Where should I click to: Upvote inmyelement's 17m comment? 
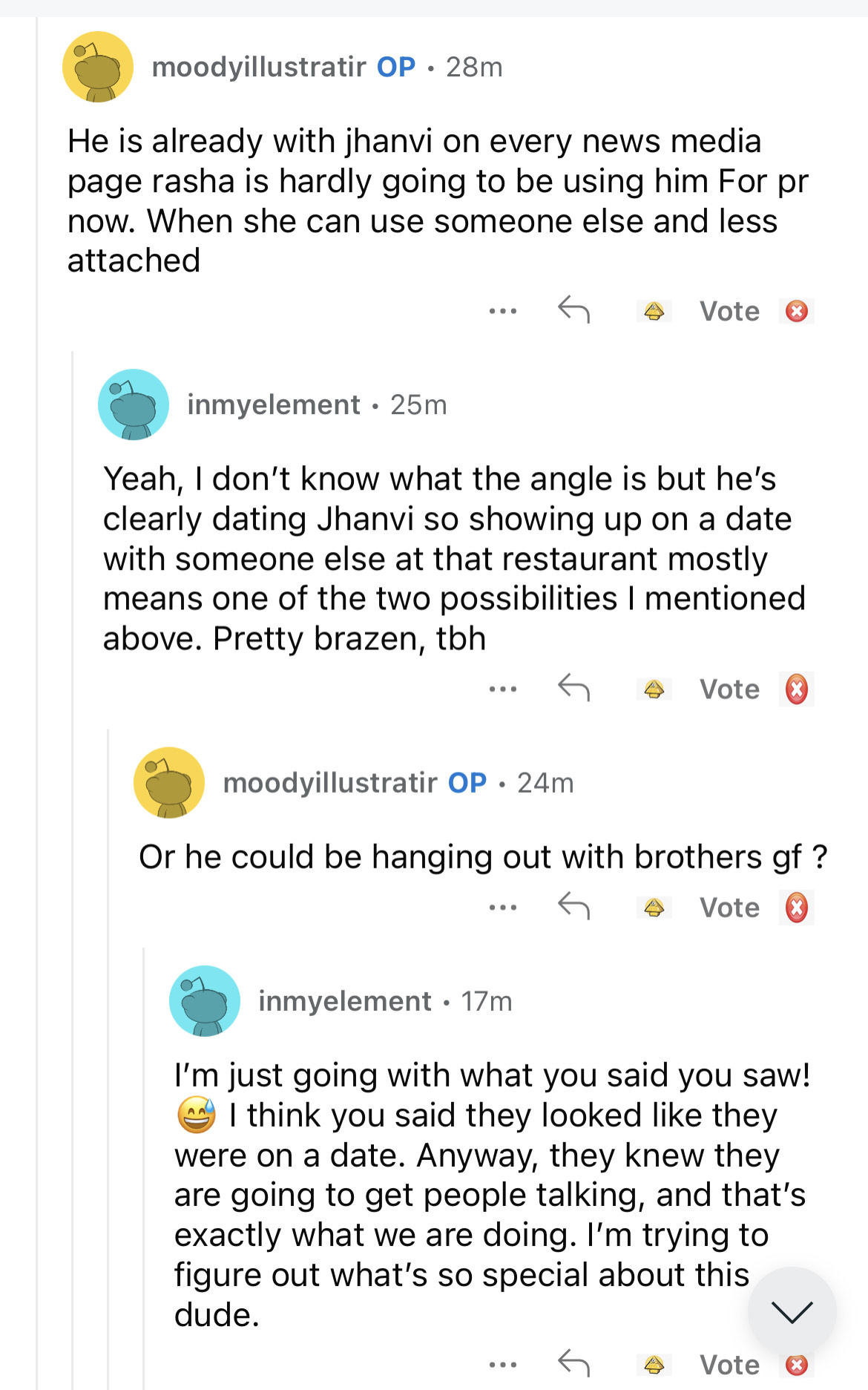(x=654, y=1365)
